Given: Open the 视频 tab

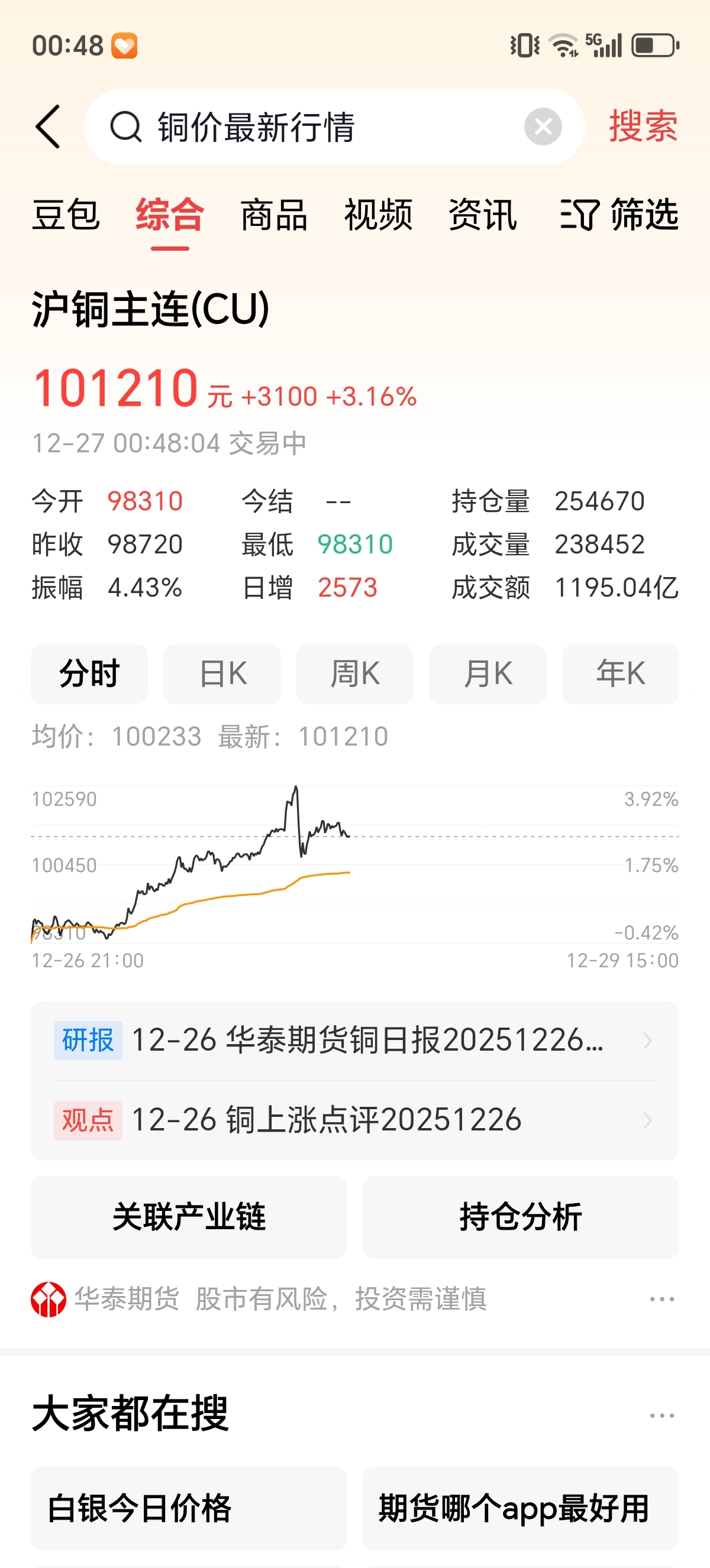Looking at the screenshot, I should coord(378,215).
